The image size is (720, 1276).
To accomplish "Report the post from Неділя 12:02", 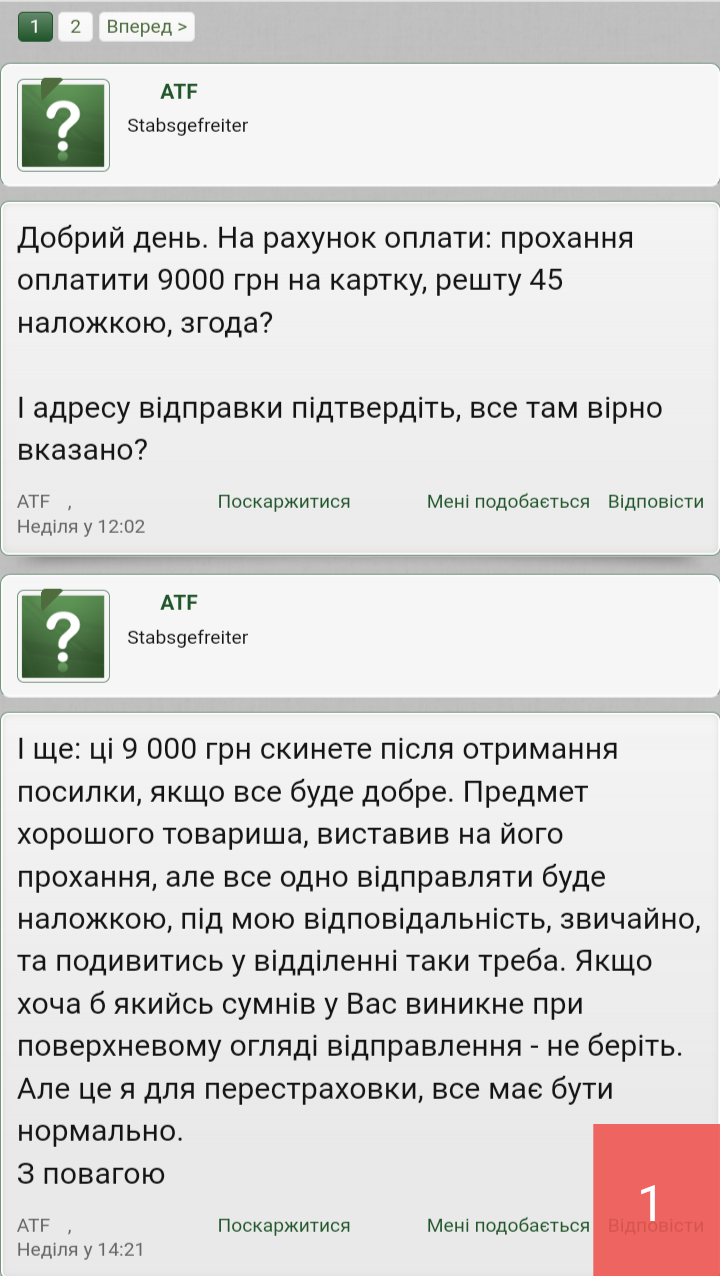I will point(284,502).
